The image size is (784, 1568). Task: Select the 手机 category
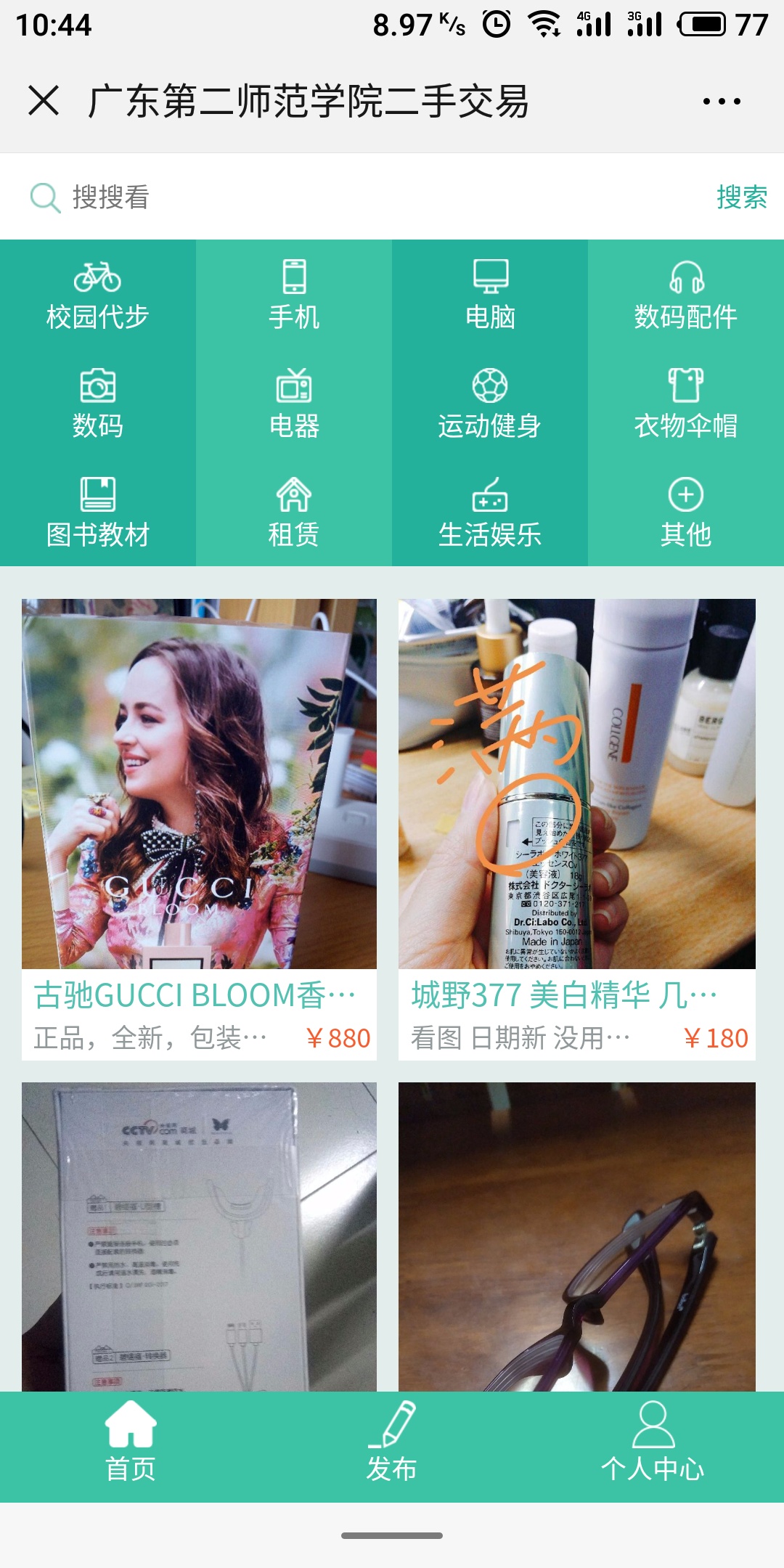point(294,294)
